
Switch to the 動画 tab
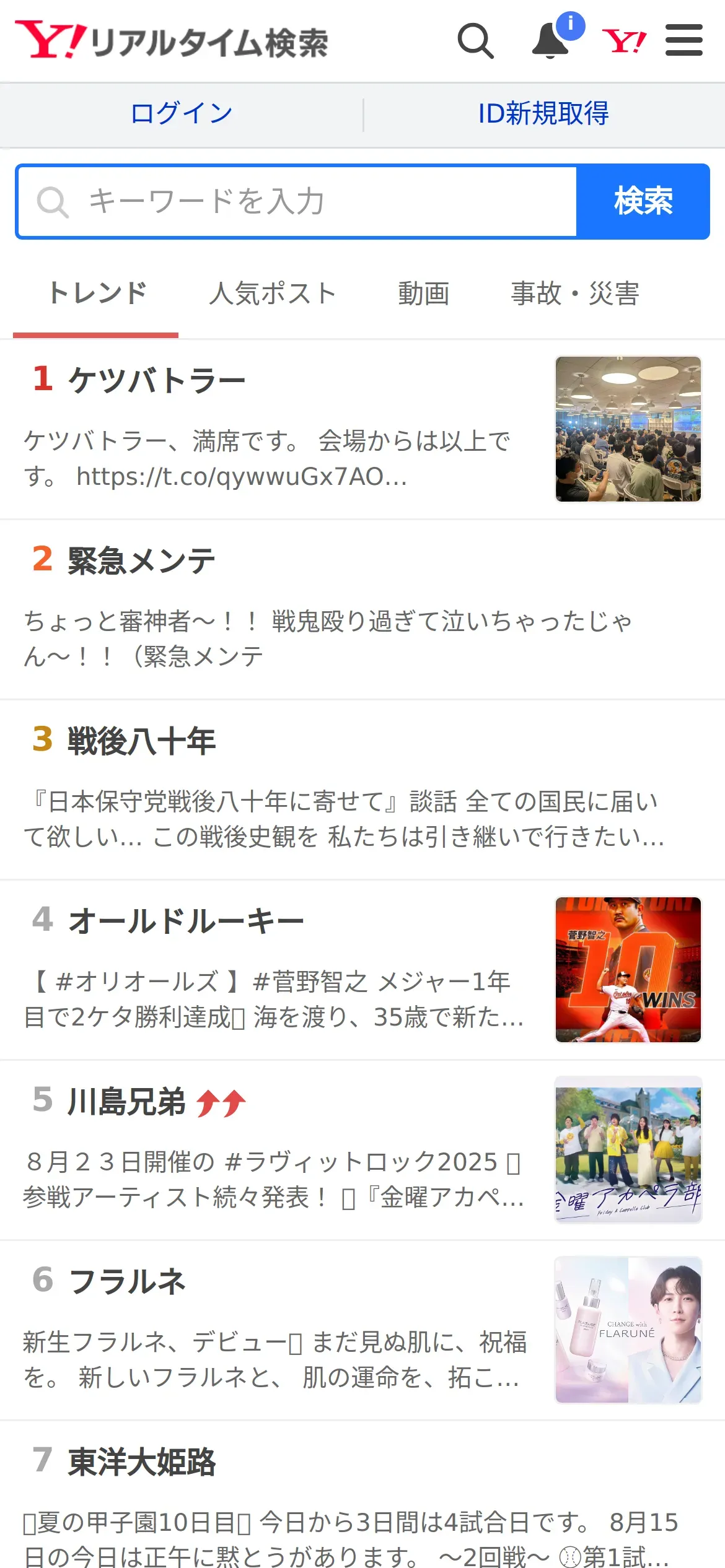point(423,294)
